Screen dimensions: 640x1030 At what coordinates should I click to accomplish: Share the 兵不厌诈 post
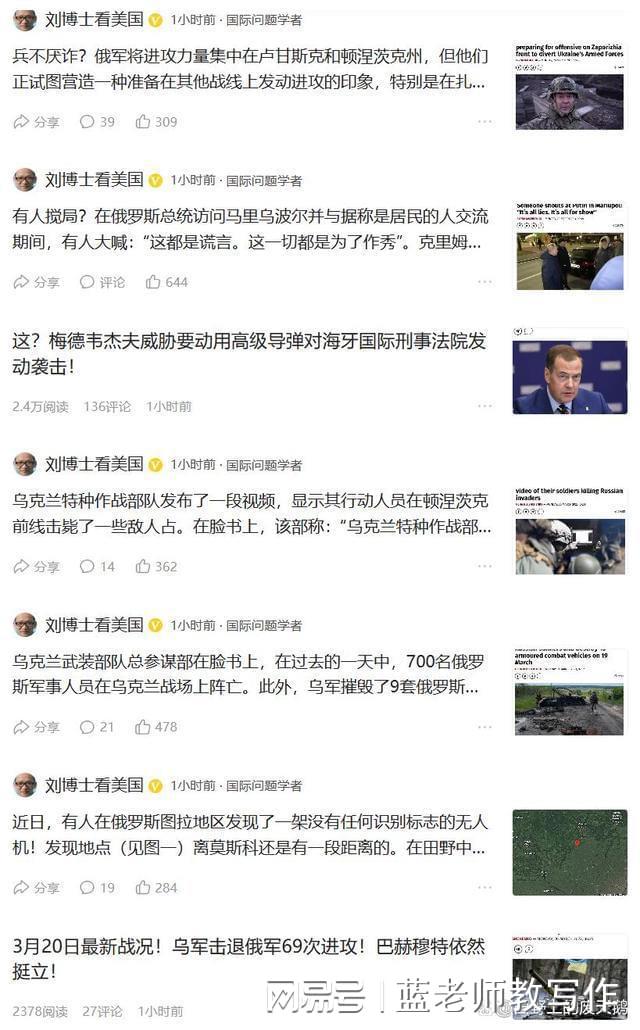click(x=36, y=122)
